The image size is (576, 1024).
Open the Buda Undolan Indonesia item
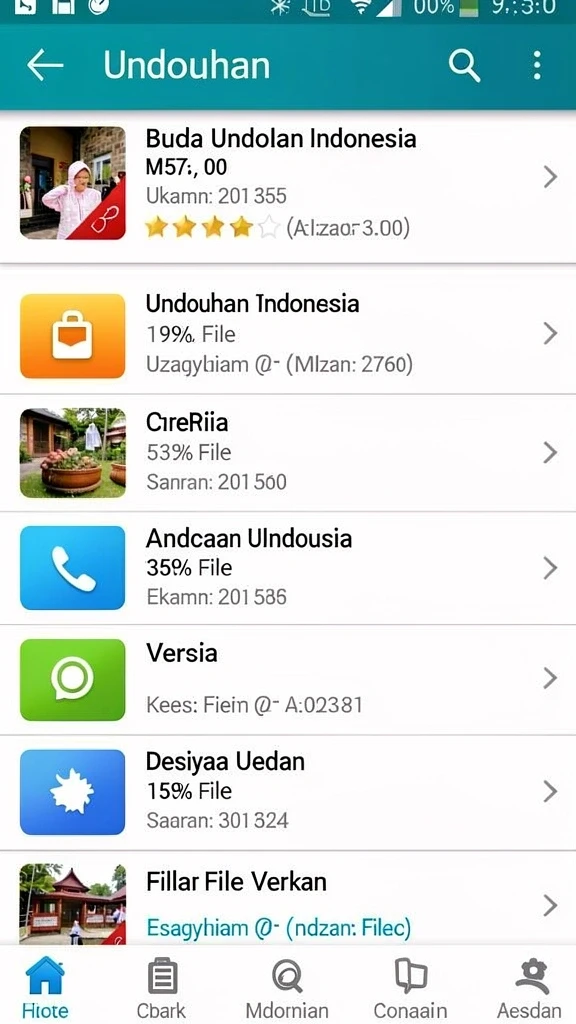click(288, 186)
